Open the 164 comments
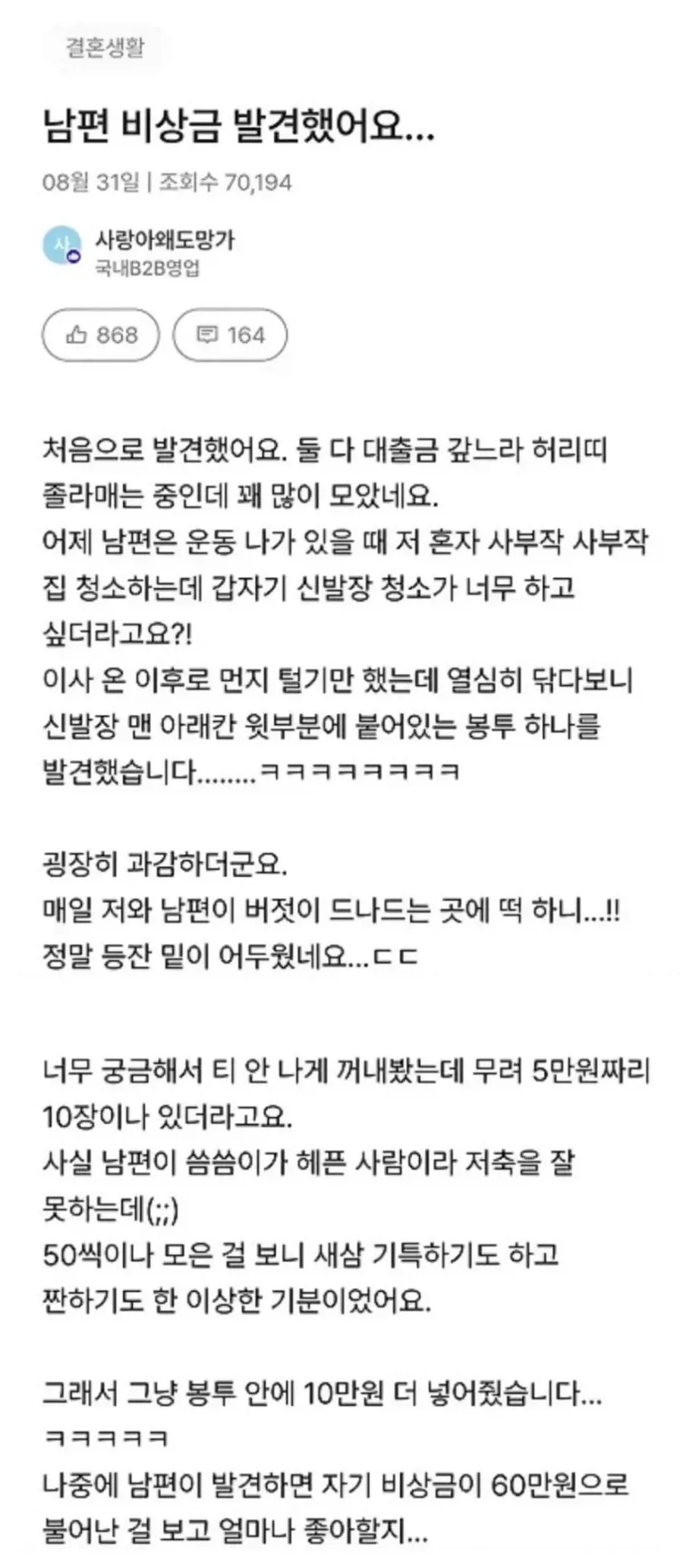Viewport: 683px width, 1568px height. point(230,335)
